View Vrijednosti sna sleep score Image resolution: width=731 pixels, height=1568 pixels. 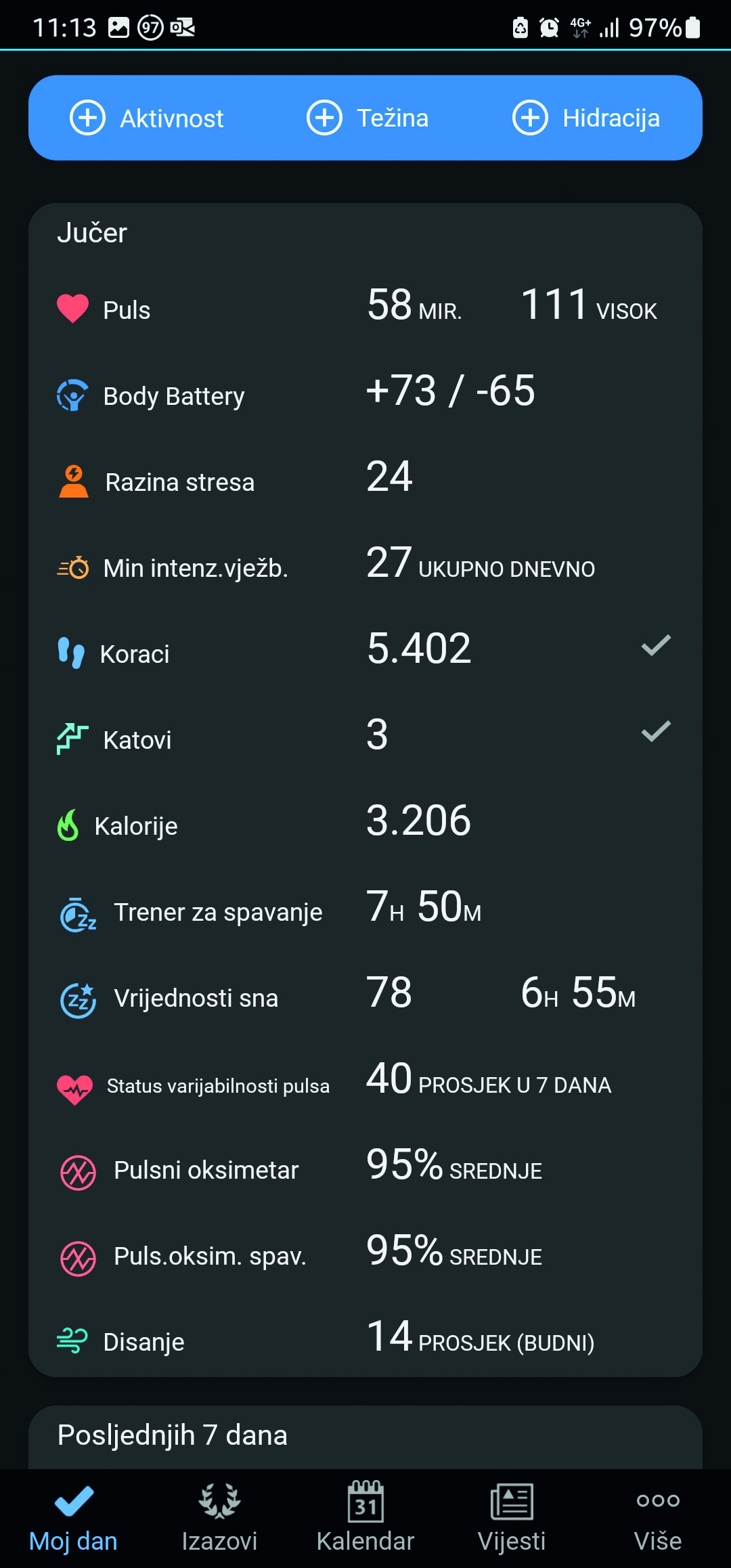pos(365,997)
